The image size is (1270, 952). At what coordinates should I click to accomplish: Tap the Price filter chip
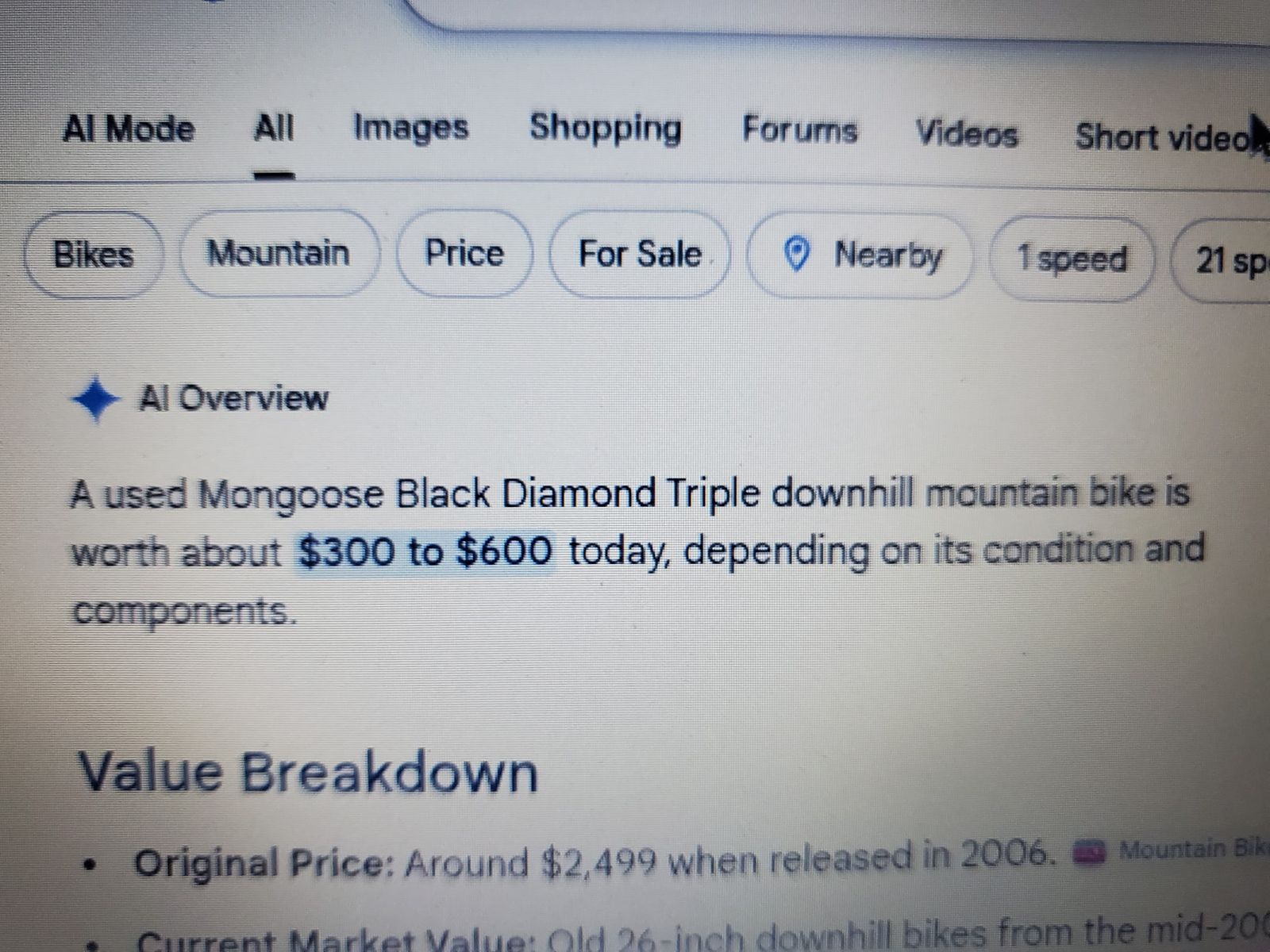[464, 254]
